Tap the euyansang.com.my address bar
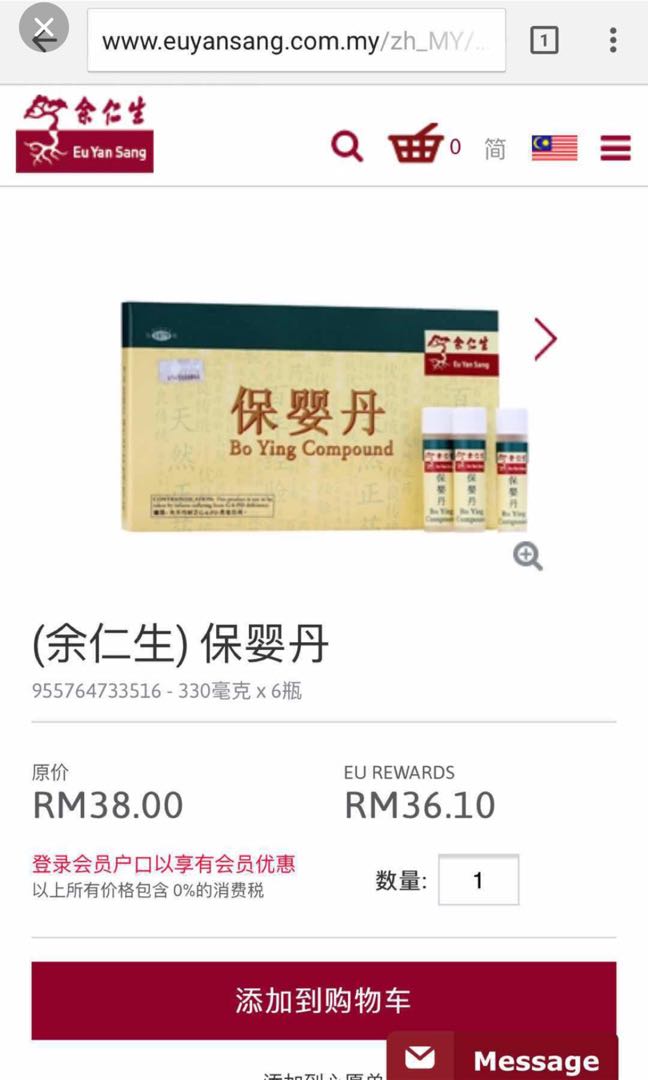 click(296, 41)
